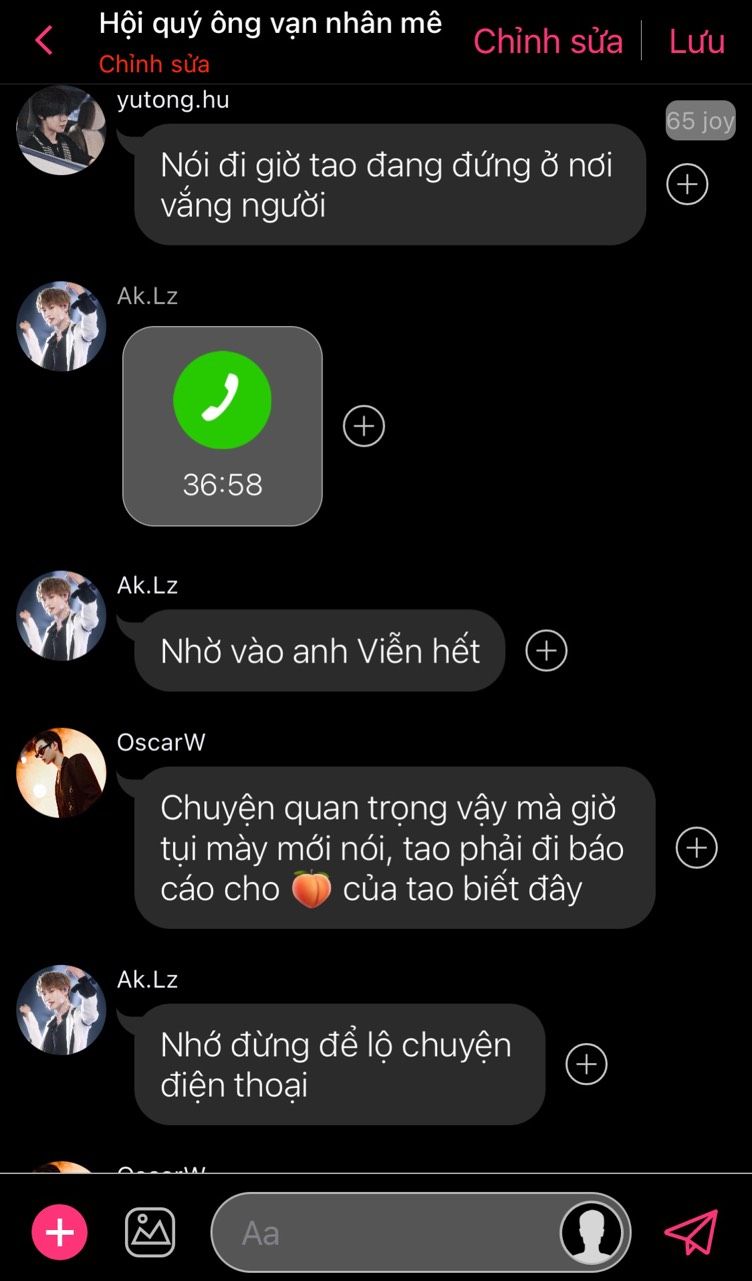Image resolution: width=752 pixels, height=1281 pixels.
Task: Save the chat with Lưu
Action: pos(696,41)
